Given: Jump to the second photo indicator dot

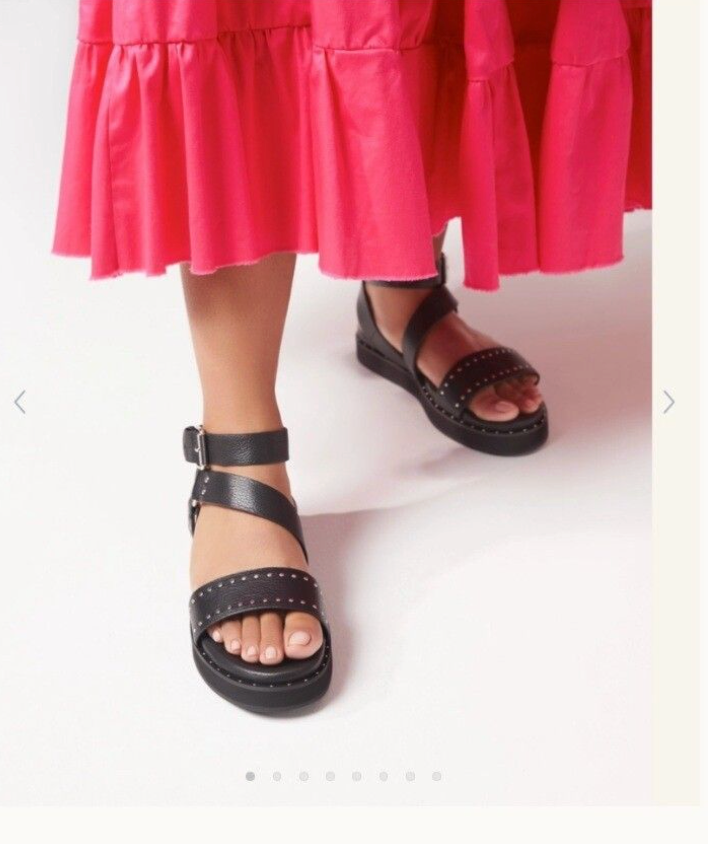Looking at the screenshot, I should point(277,776).
